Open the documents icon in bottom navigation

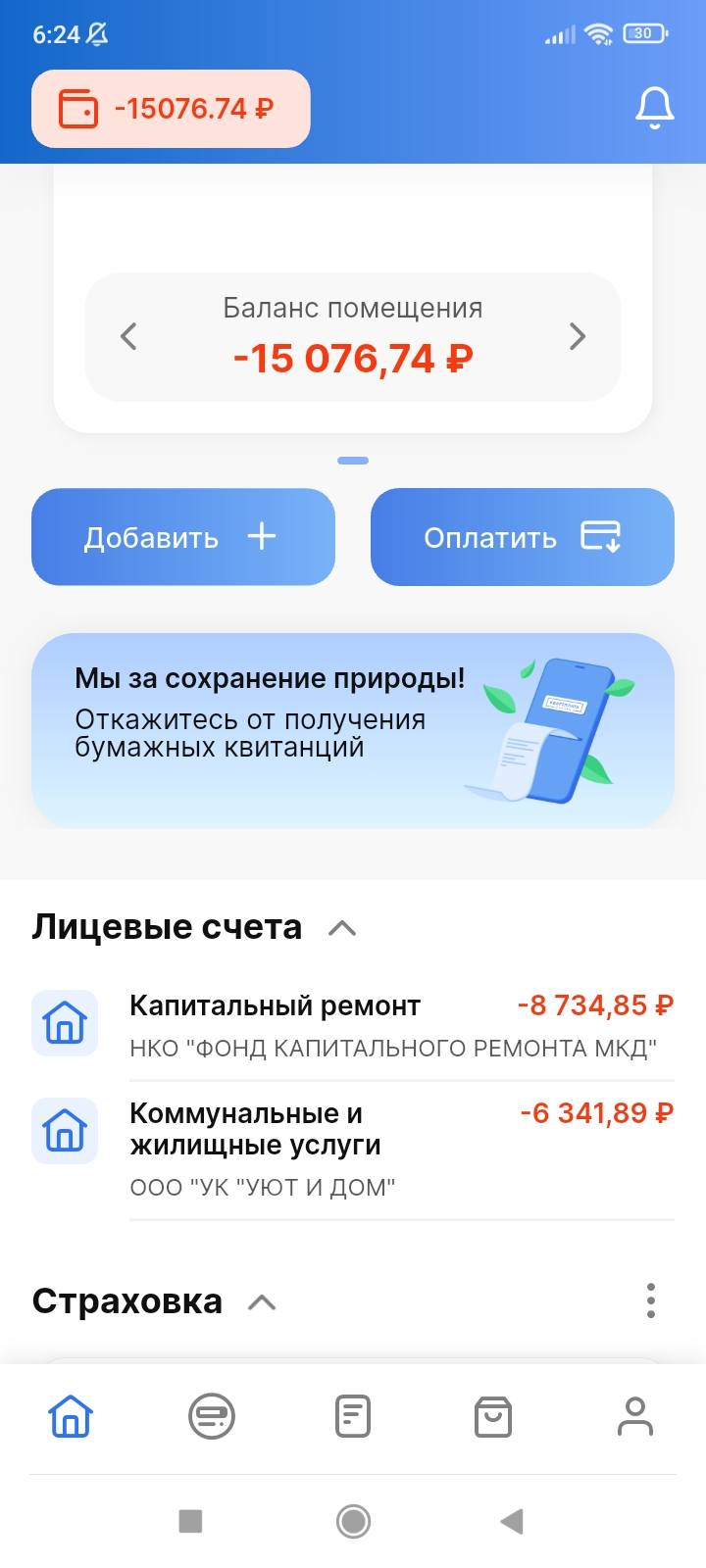point(353,1415)
